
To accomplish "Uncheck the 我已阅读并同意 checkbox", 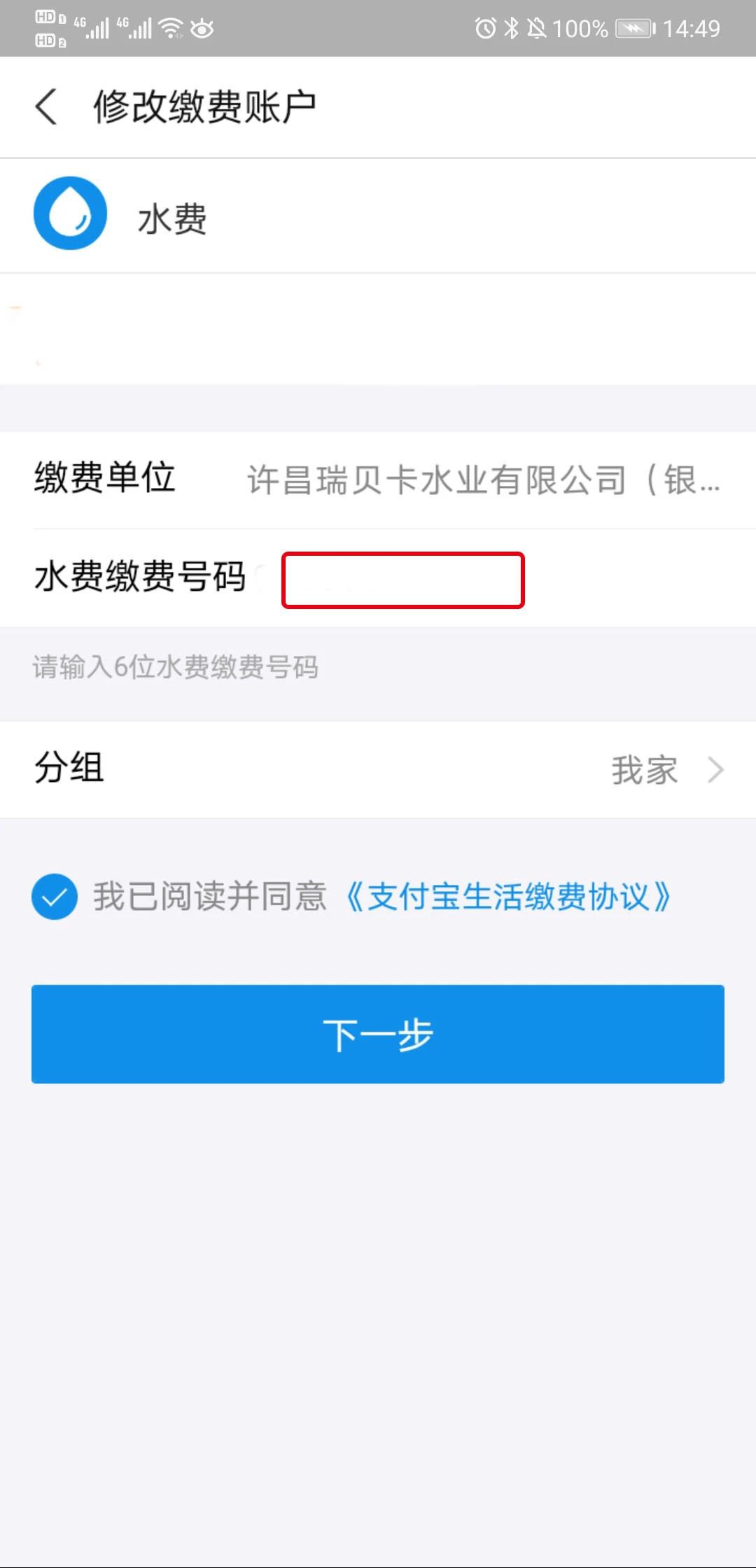I will tap(54, 897).
